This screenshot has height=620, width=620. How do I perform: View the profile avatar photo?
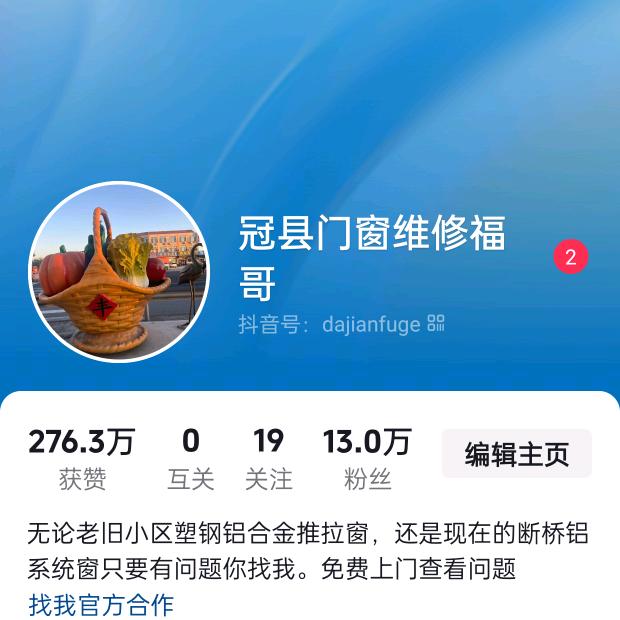click(x=119, y=271)
